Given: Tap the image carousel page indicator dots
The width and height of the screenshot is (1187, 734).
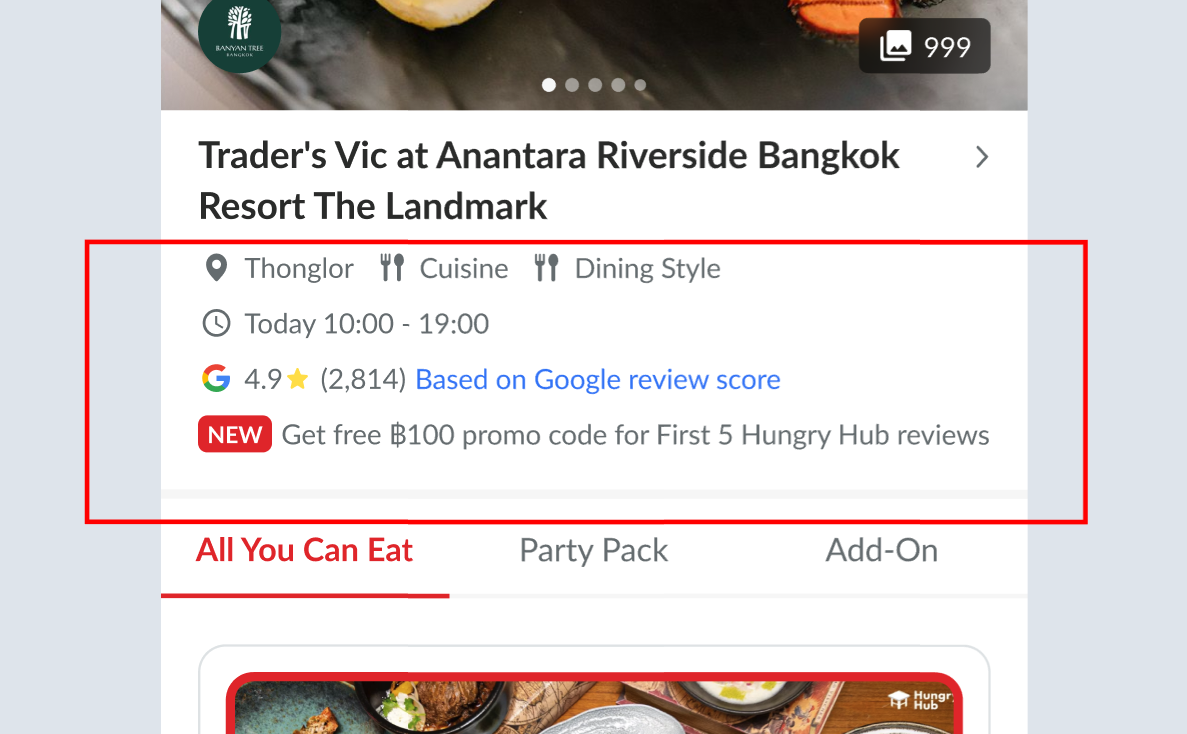Looking at the screenshot, I should (x=594, y=85).
